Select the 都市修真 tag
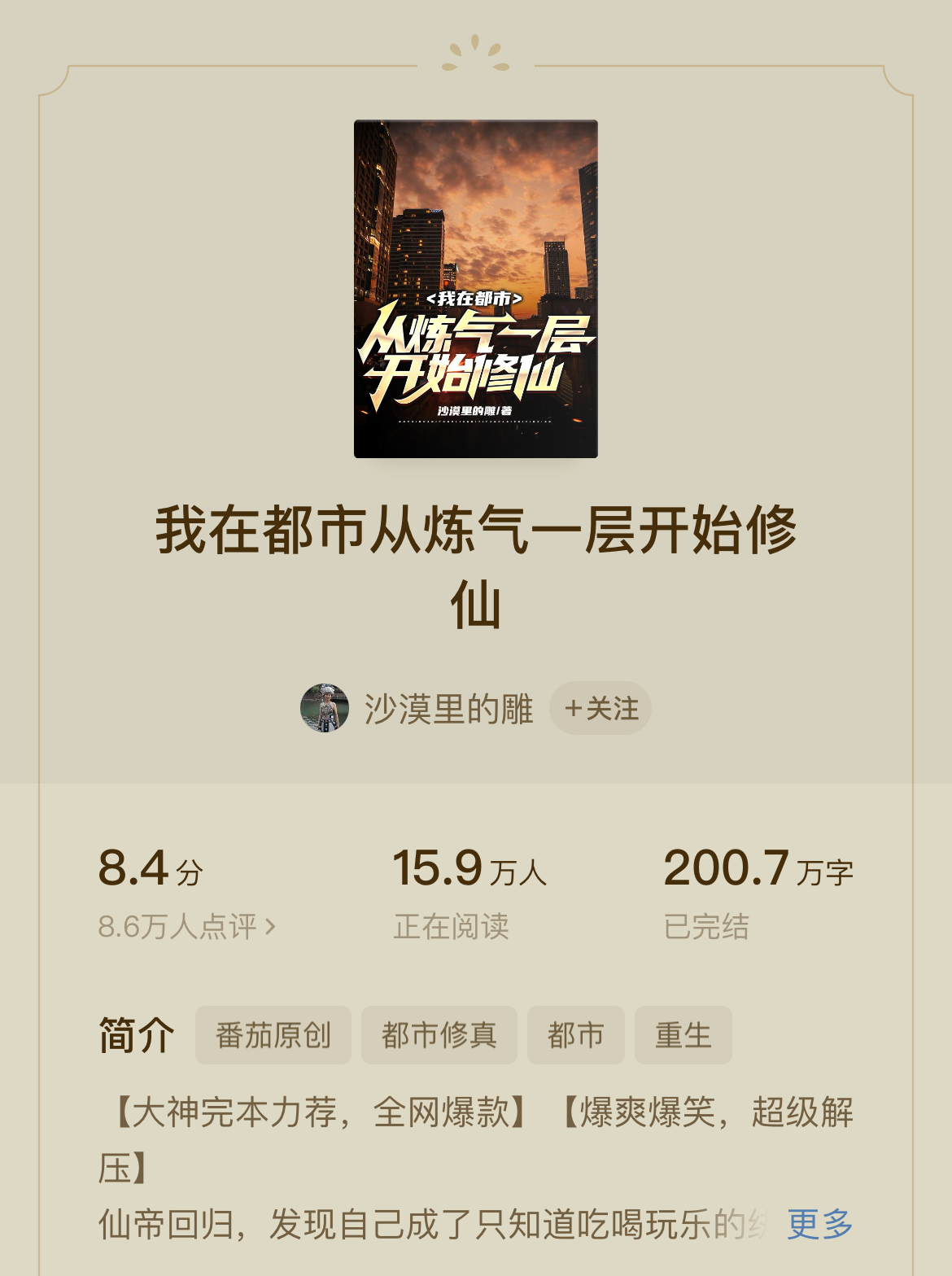 [x=439, y=1035]
